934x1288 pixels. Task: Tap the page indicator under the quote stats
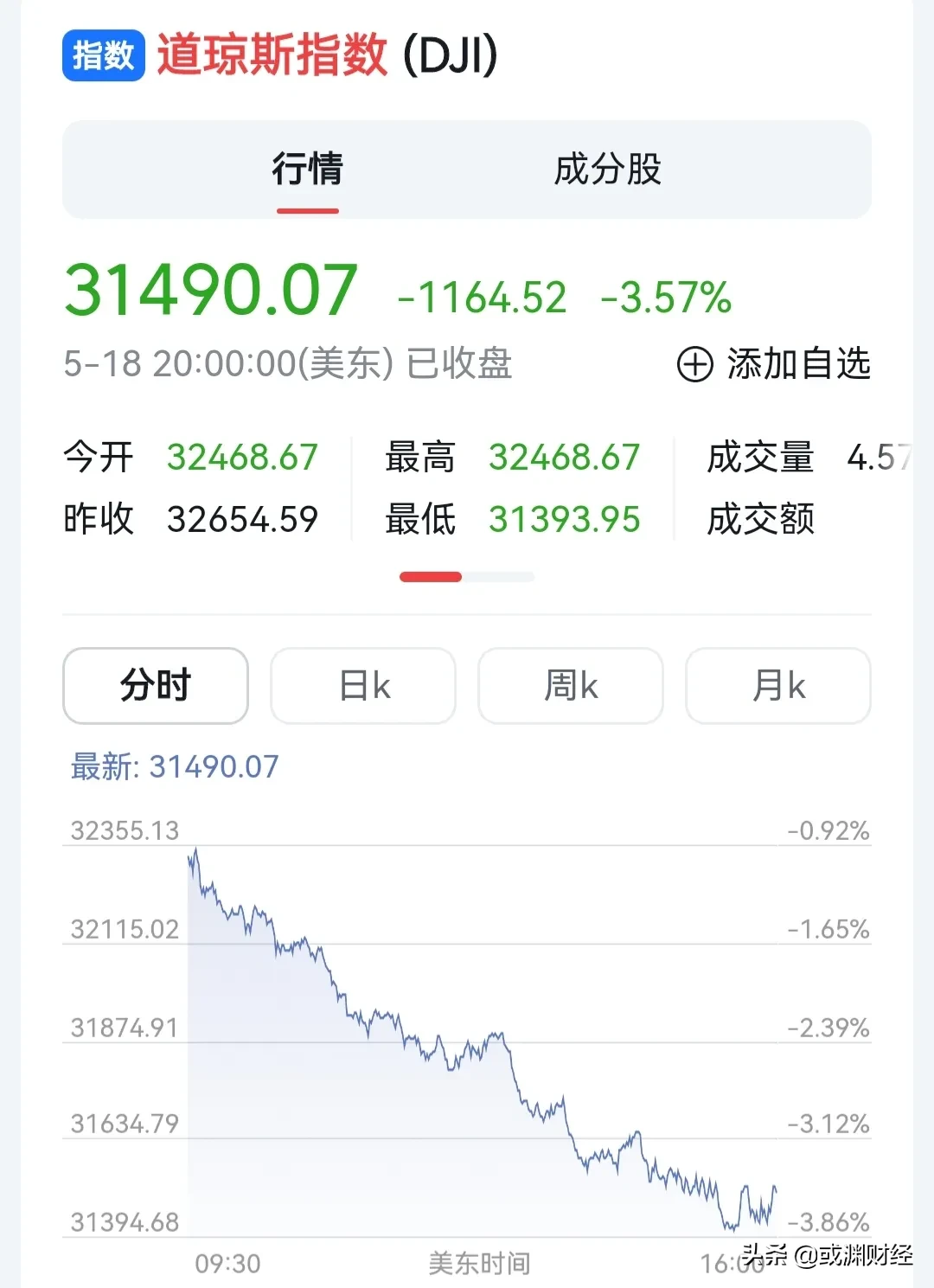click(467, 577)
